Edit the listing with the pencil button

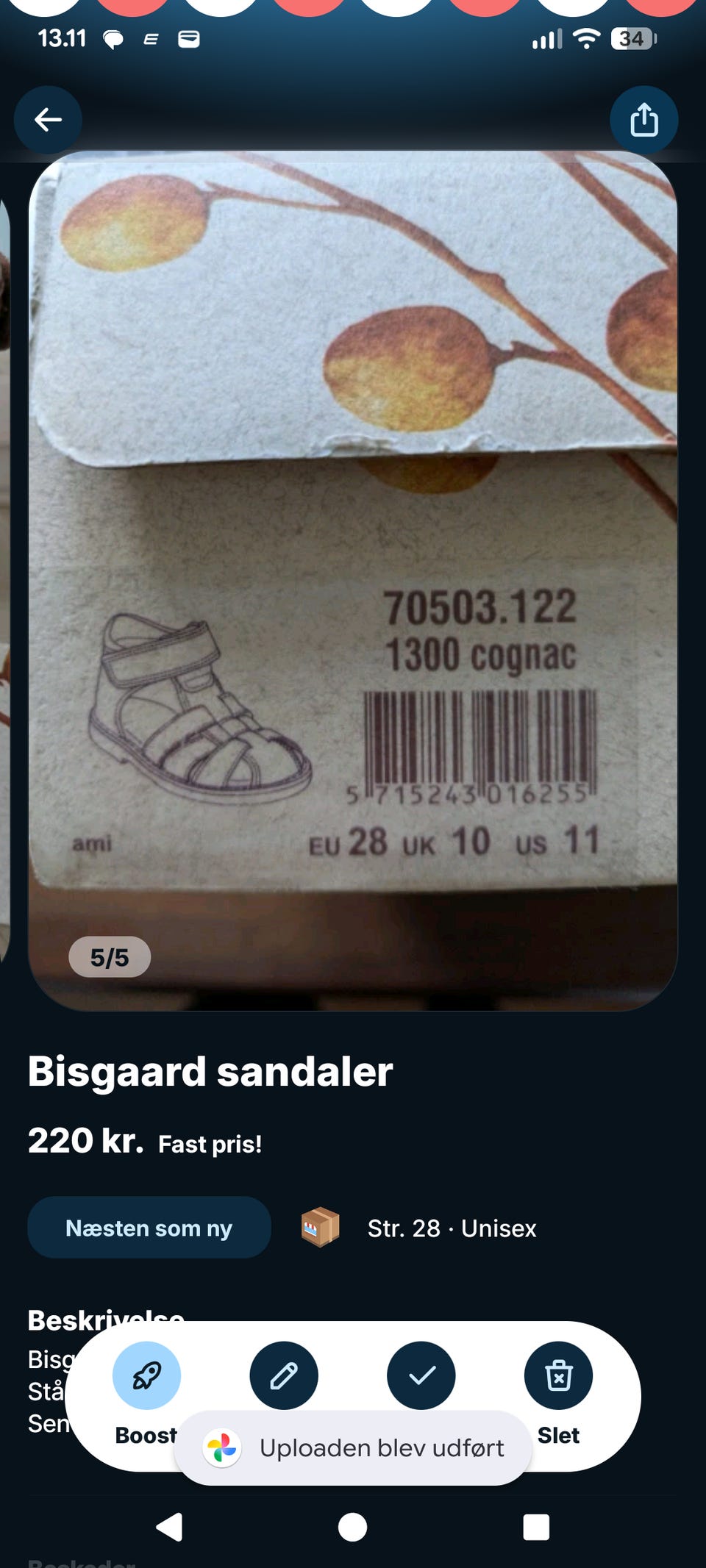(284, 1375)
